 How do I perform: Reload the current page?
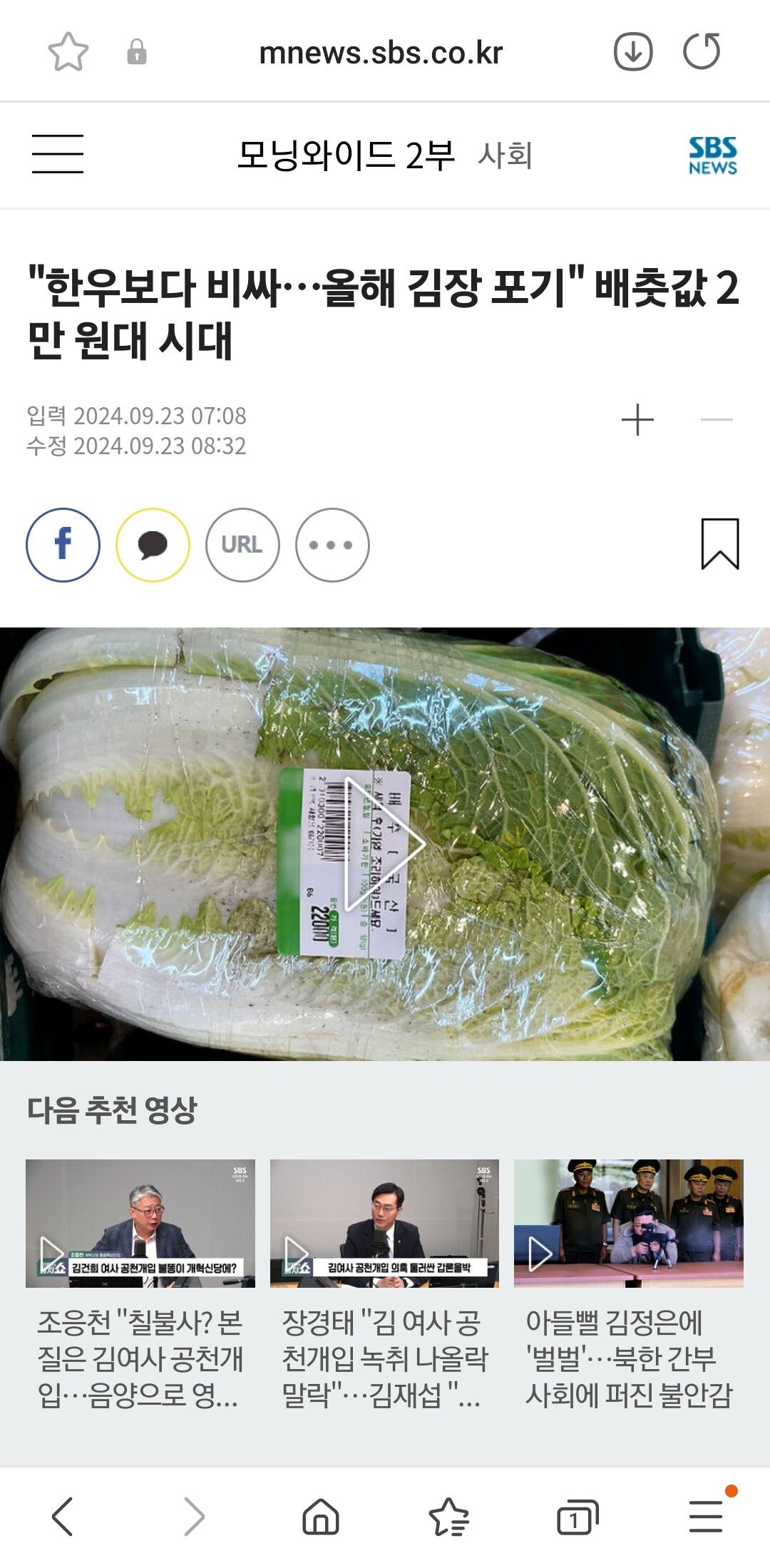coord(702,52)
